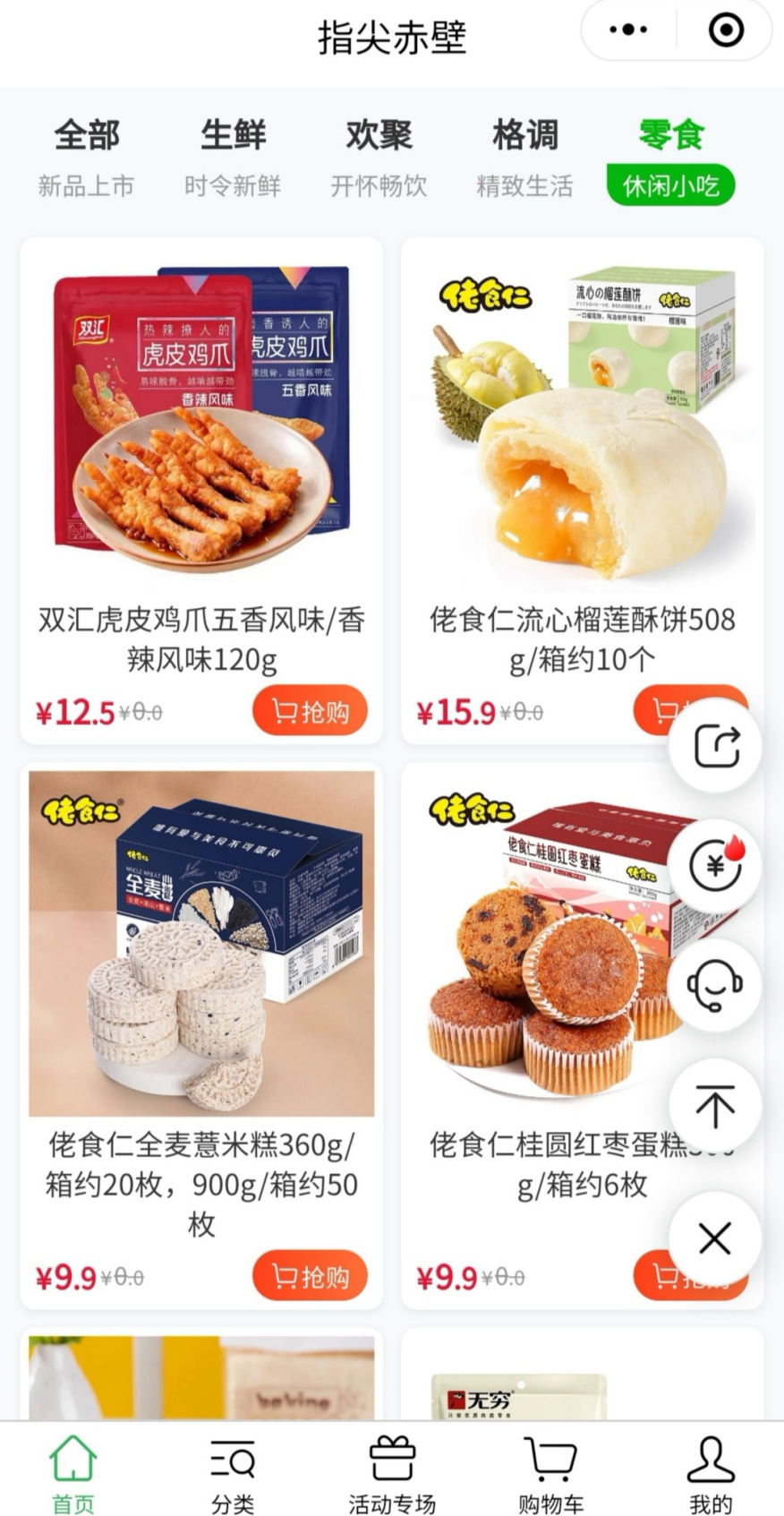
Task: Tap 抢购 for 佬食仁全麦薏米糕
Action: 310,1275
